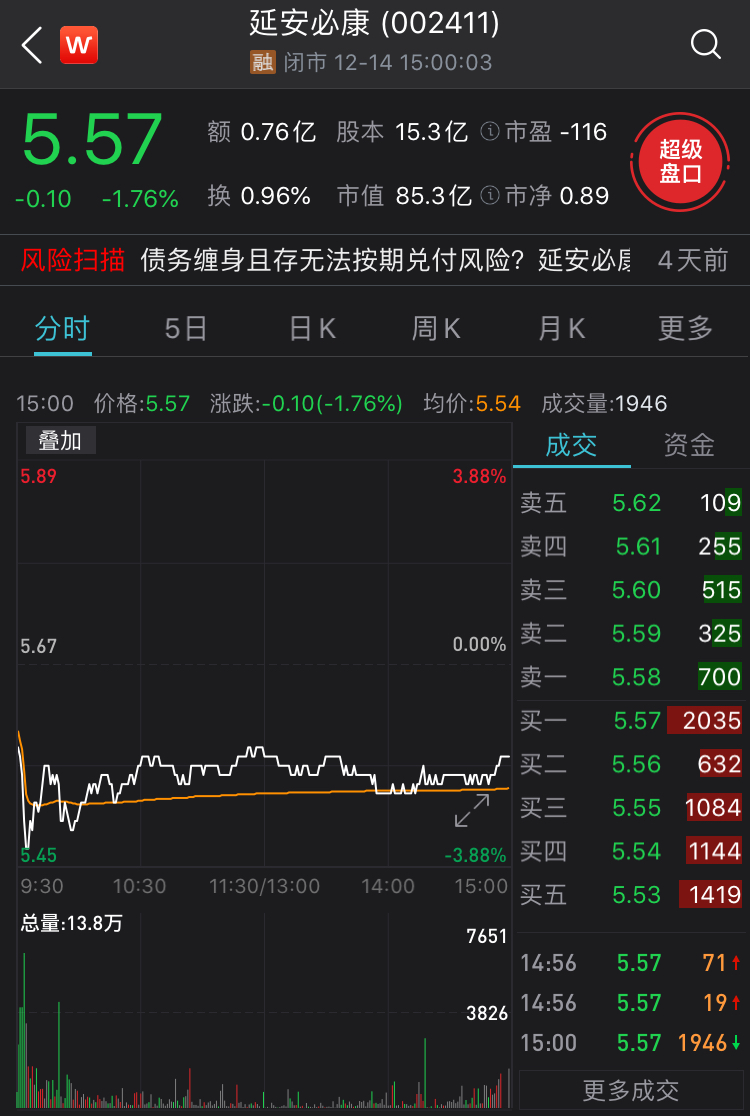Switch to the 分时 chart tab
The height and width of the screenshot is (1116, 750).
[62, 328]
